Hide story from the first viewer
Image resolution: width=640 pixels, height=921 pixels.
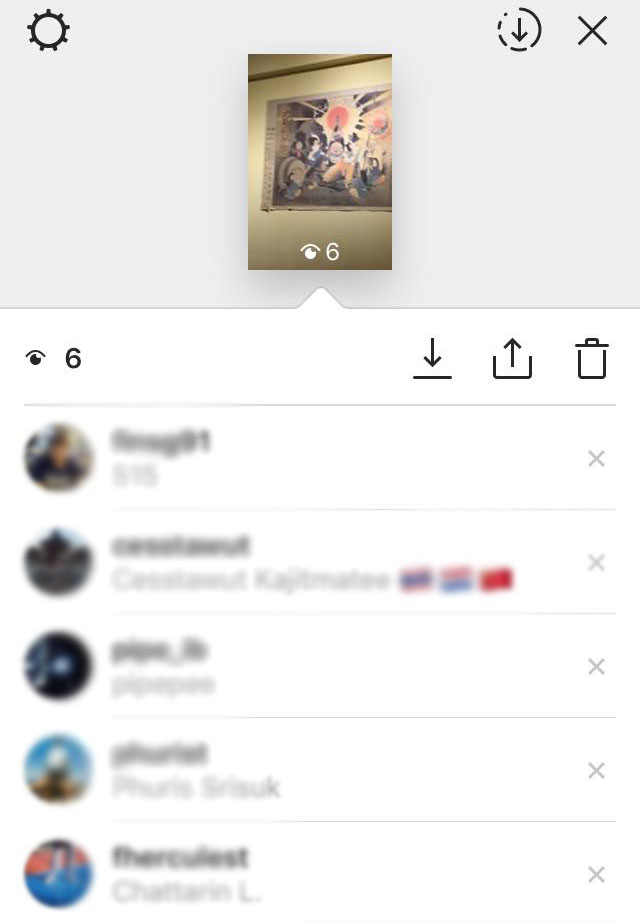point(596,459)
